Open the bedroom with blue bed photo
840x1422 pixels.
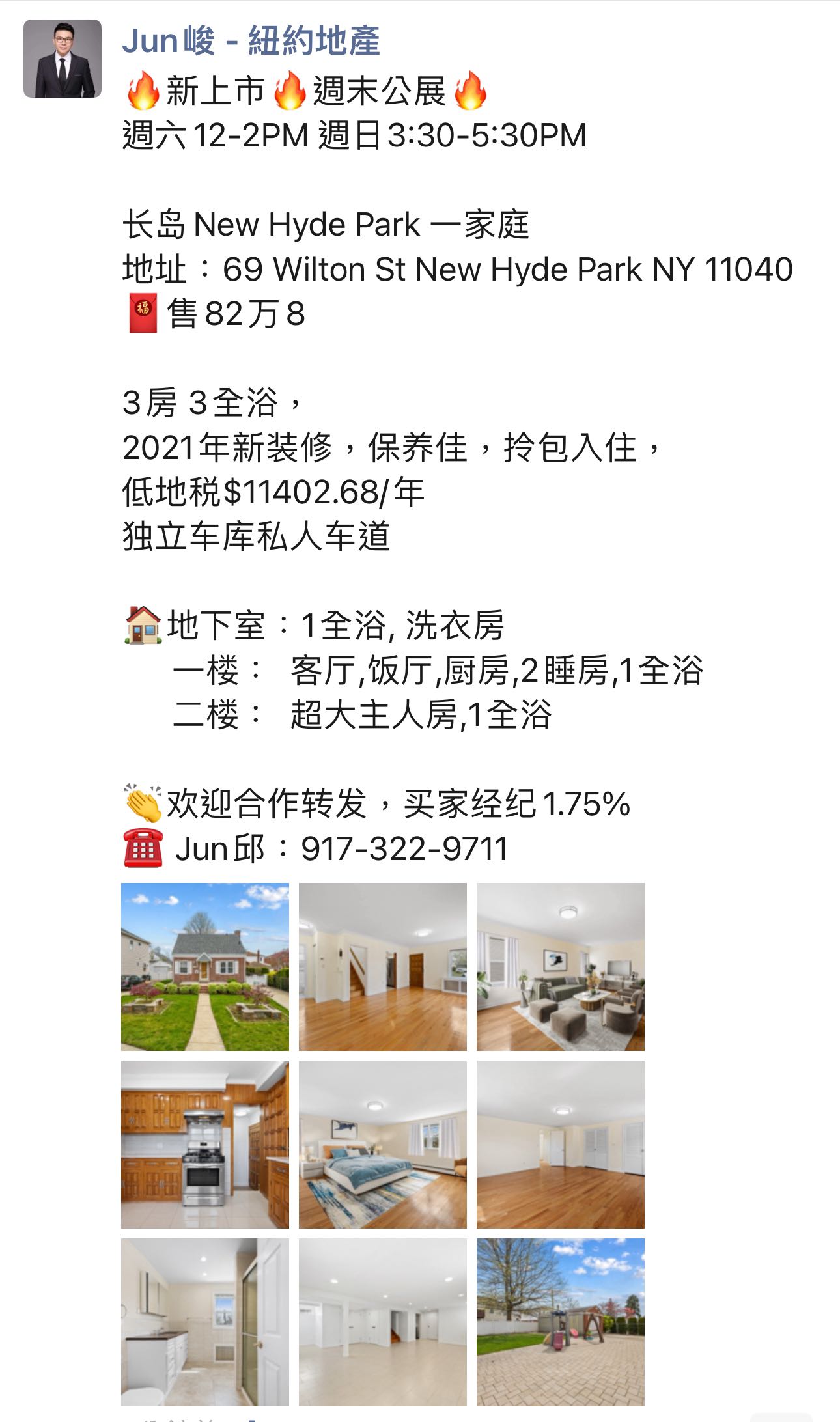click(x=383, y=1145)
